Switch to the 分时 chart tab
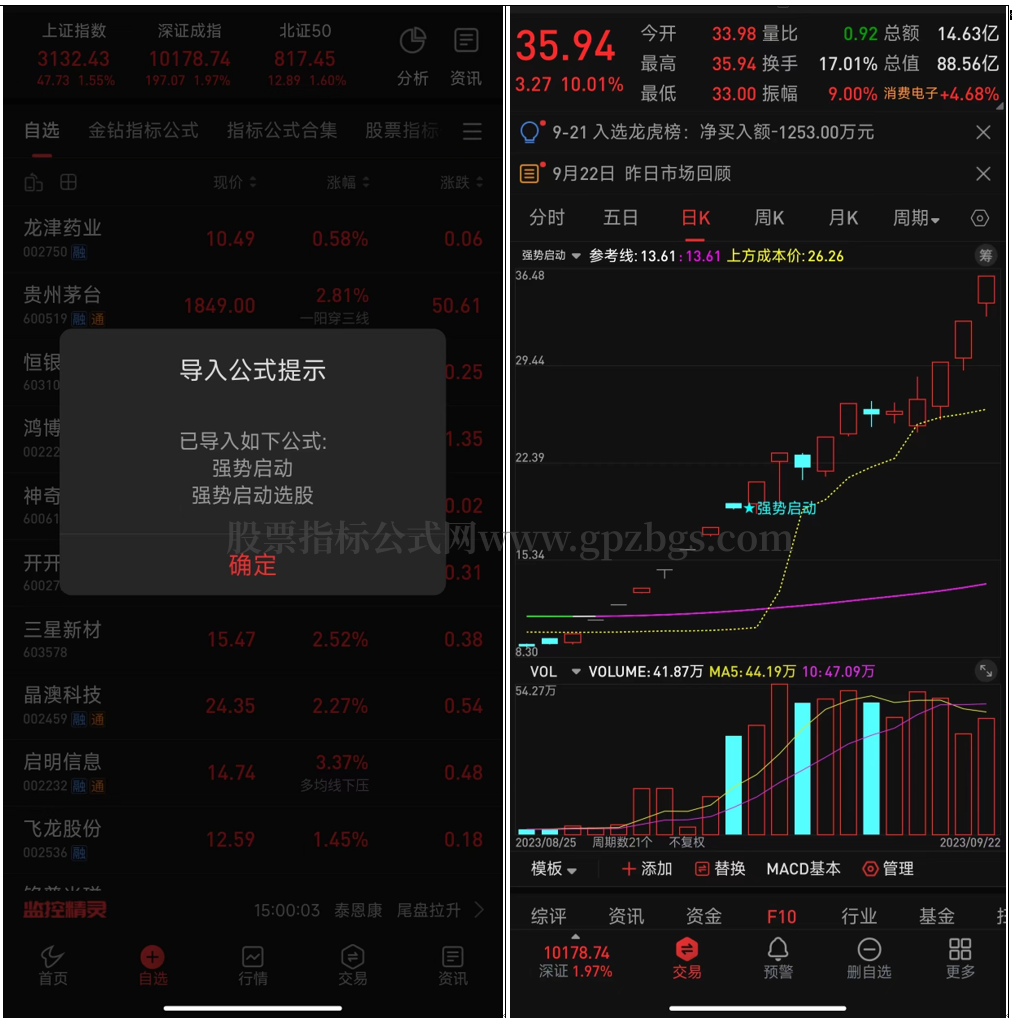Screen dimensions: 1012x1018 (x=547, y=218)
